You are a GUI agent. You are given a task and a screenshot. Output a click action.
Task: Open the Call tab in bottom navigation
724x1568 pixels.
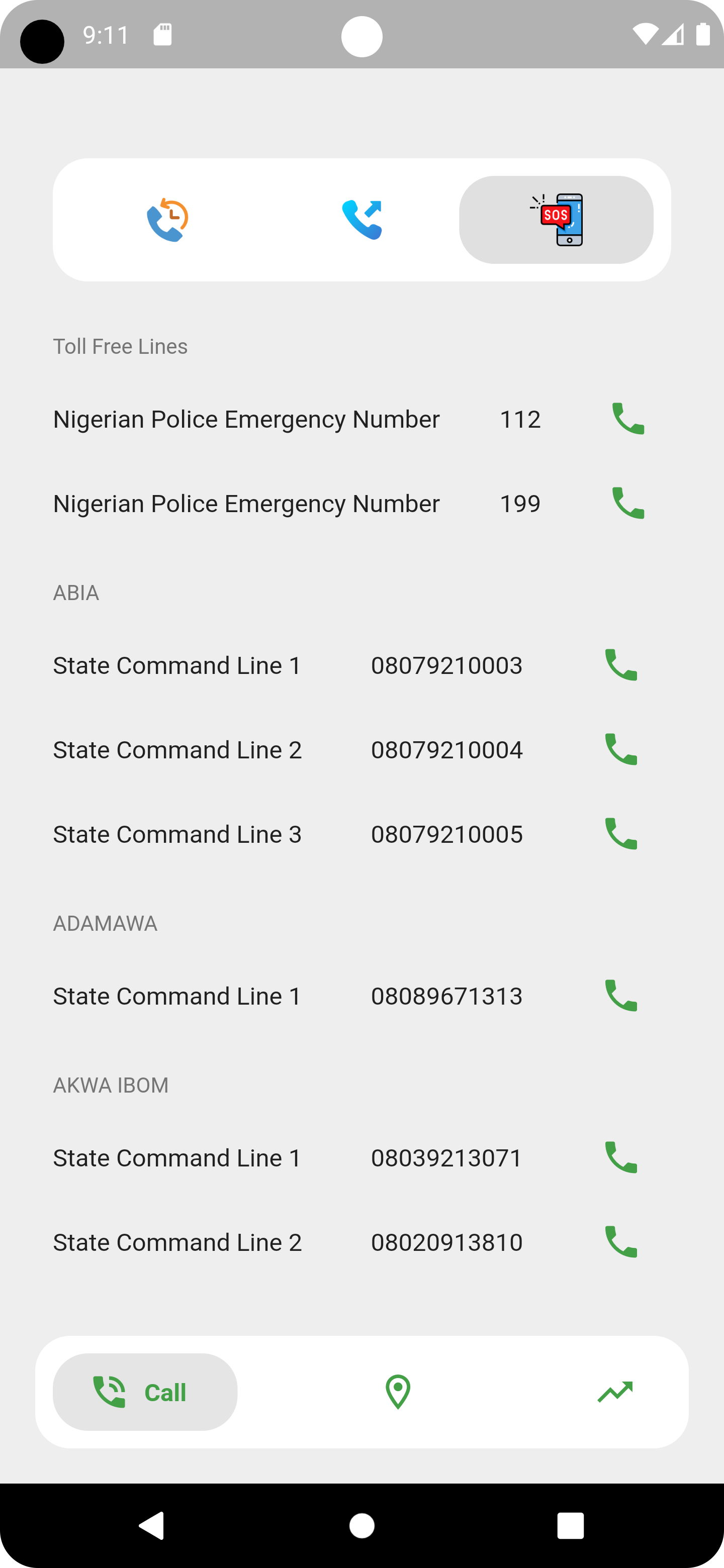(145, 1392)
